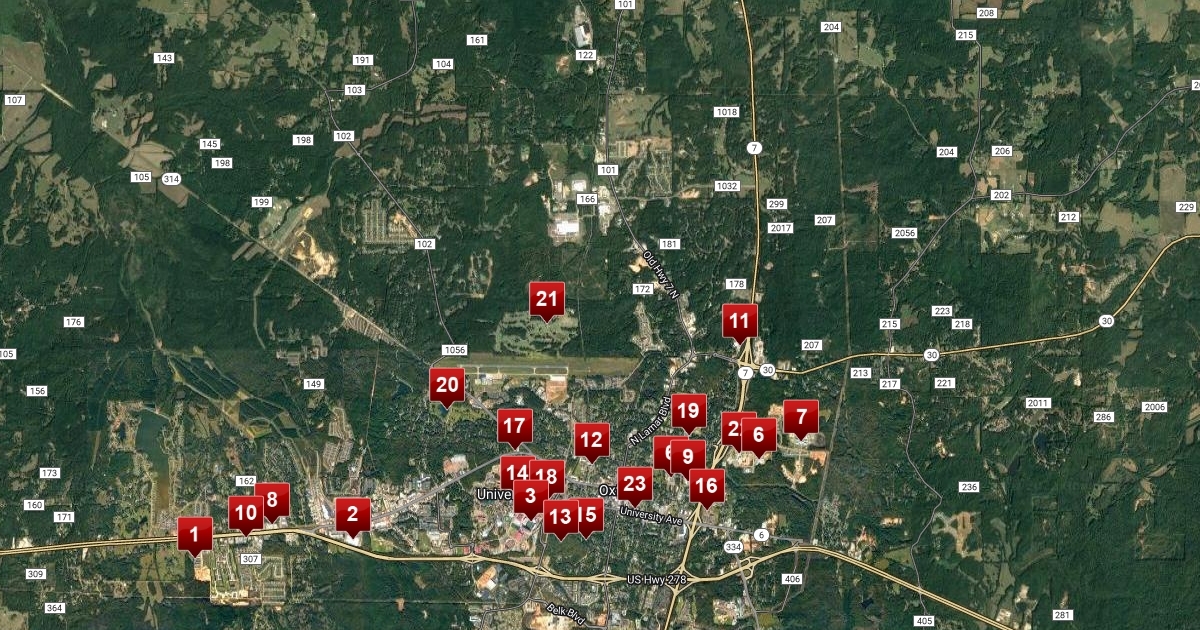Tap the marker labeled 19

[x=688, y=410]
